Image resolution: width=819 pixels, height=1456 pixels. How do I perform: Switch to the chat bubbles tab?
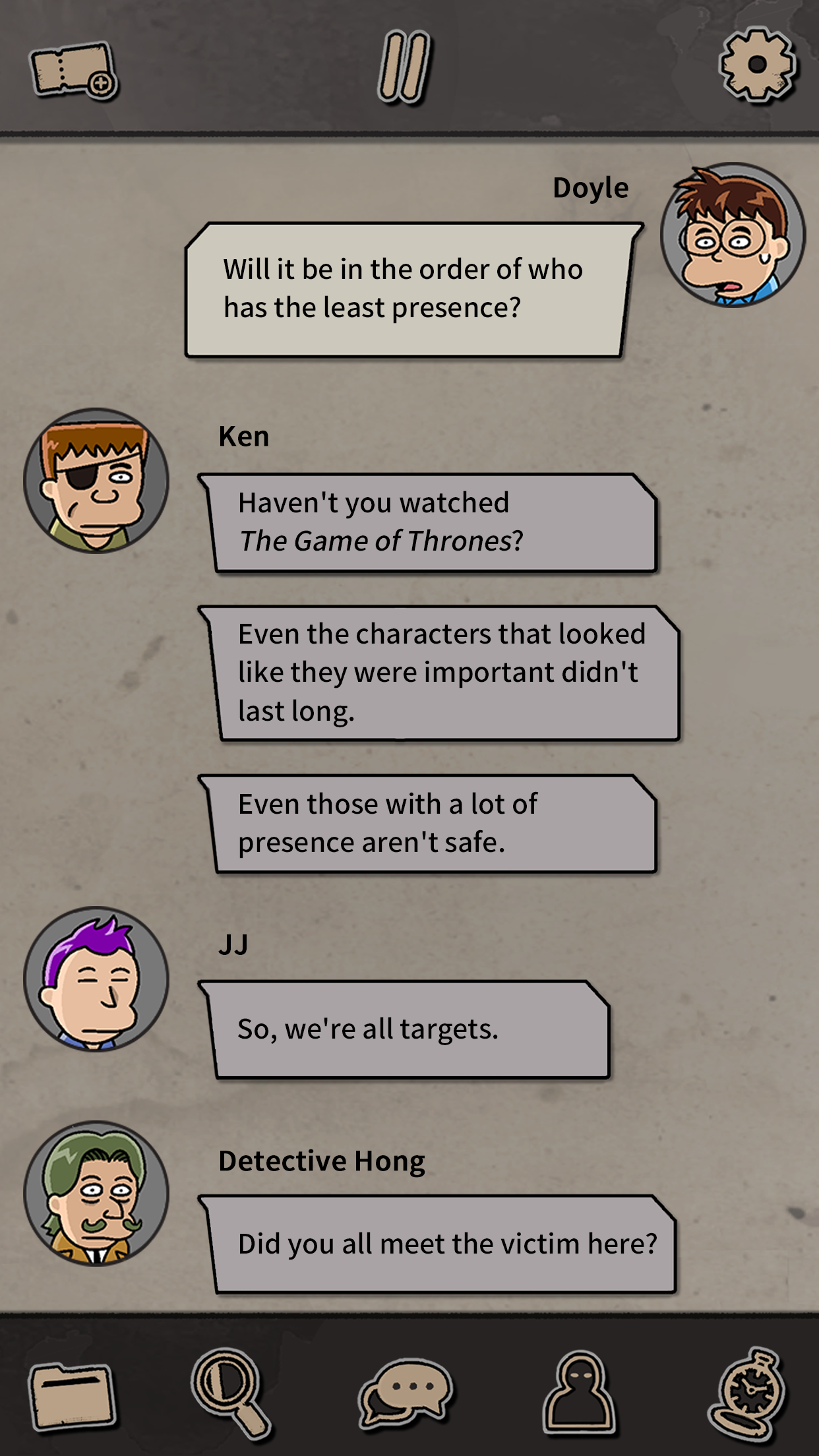[x=406, y=1393]
